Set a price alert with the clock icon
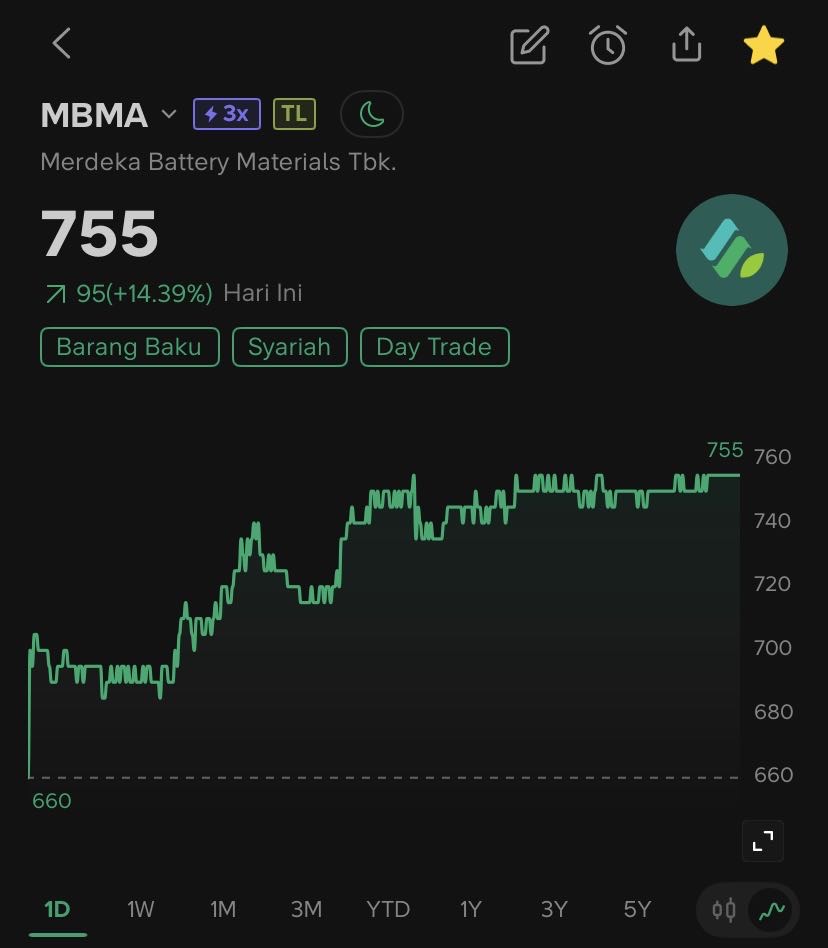828x948 pixels. click(x=608, y=45)
